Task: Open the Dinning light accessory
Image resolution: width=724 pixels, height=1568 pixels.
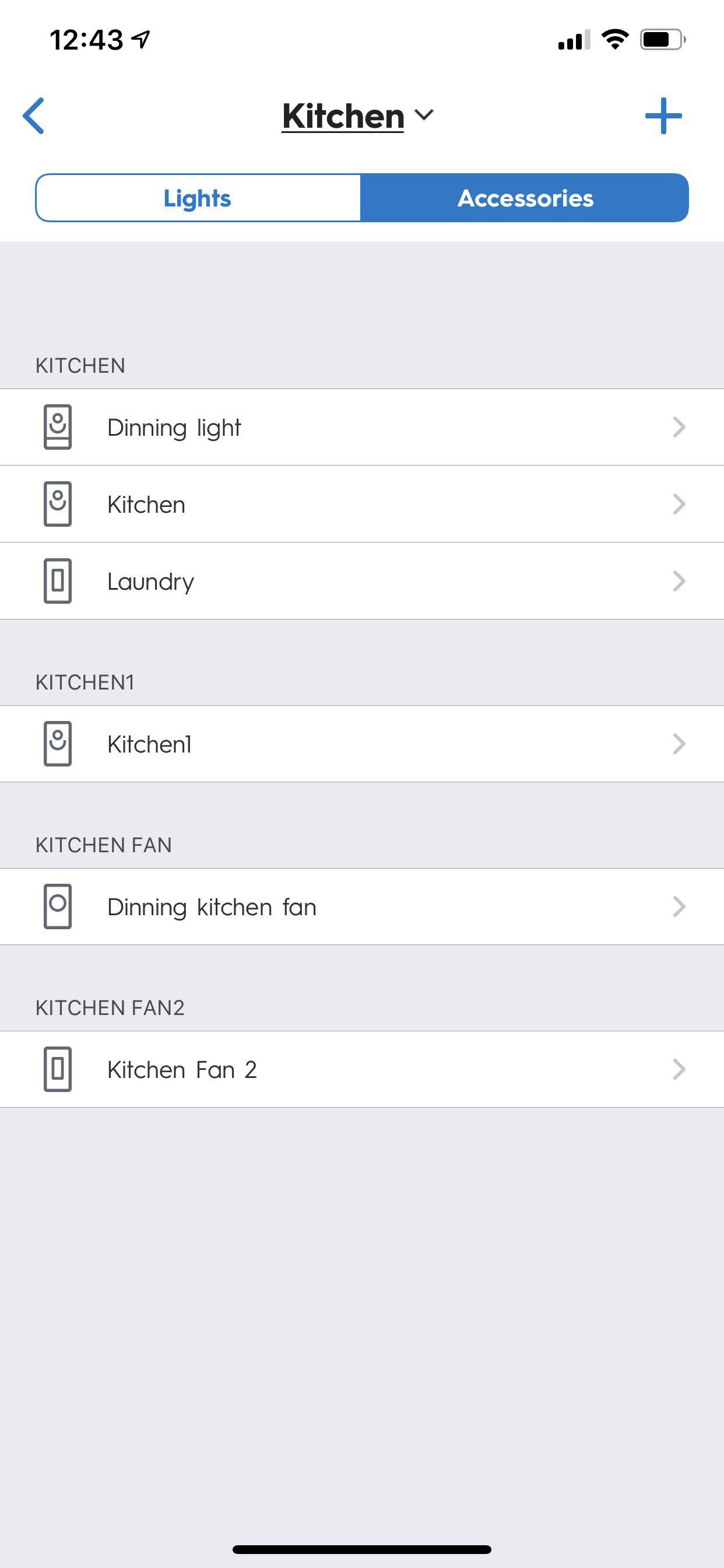Action: click(361, 428)
